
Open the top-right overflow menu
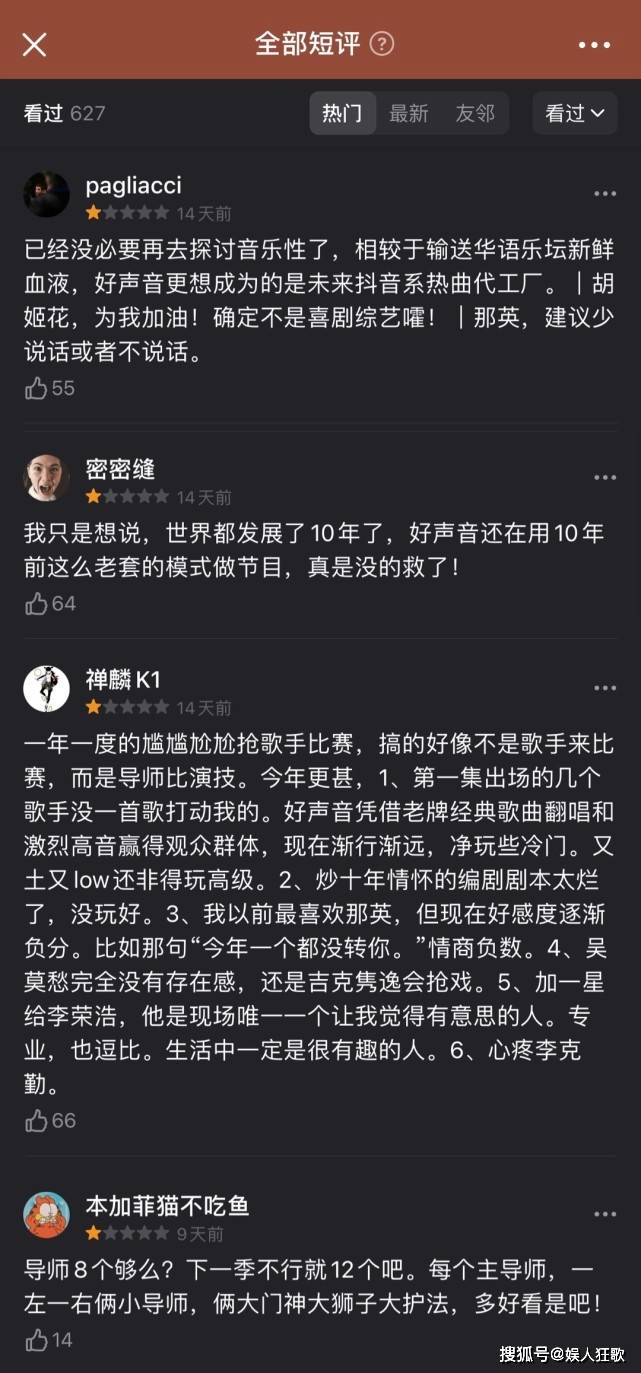(x=594, y=45)
